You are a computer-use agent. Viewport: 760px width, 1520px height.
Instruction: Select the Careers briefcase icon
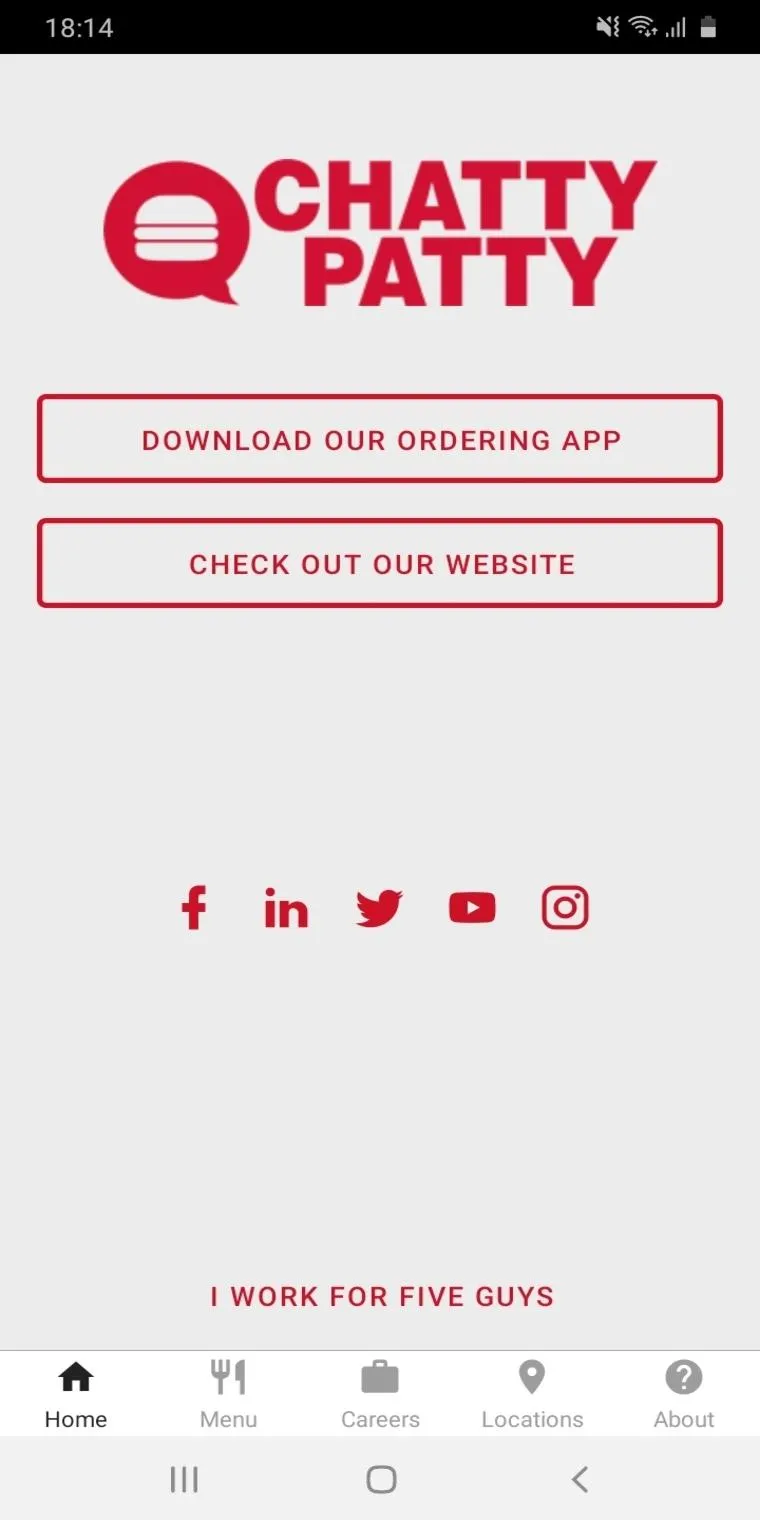380,1377
